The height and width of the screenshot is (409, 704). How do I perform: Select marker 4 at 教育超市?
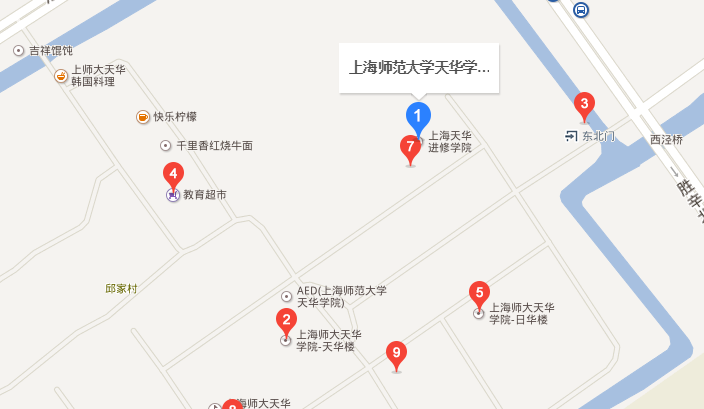(174, 175)
